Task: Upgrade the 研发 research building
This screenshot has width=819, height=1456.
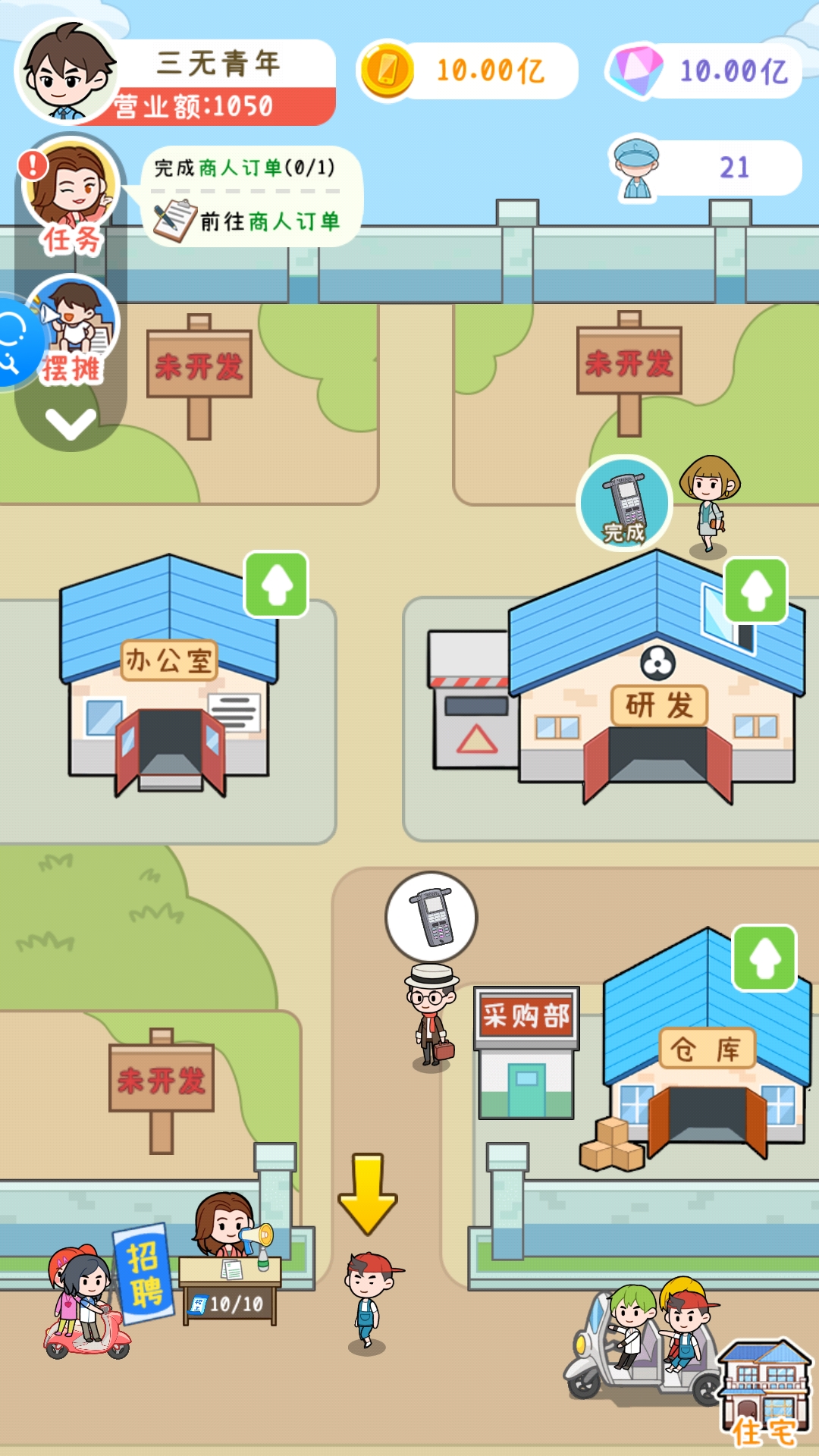Action: coord(756,590)
